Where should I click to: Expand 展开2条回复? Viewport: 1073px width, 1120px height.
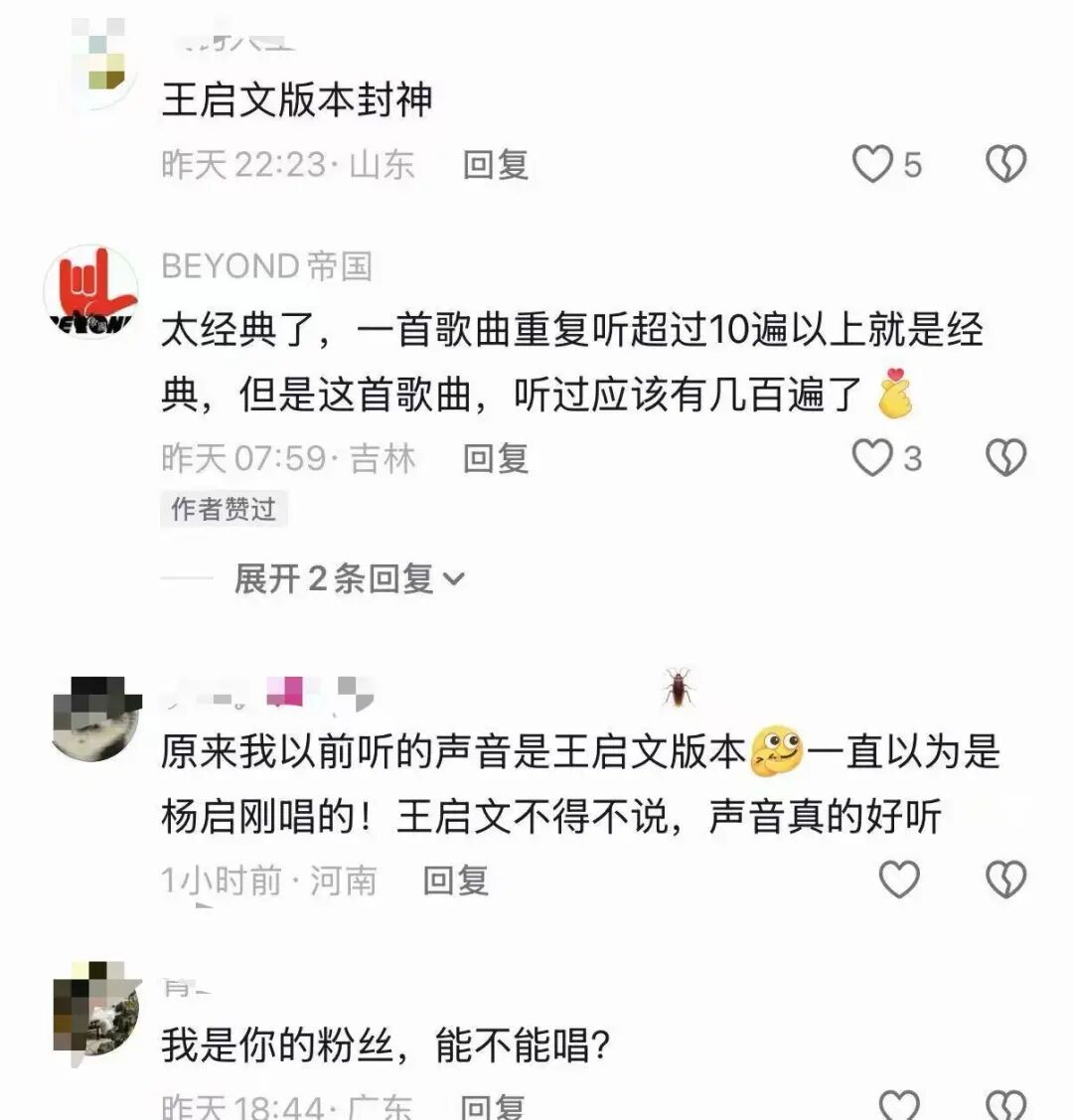pos(349,578)
